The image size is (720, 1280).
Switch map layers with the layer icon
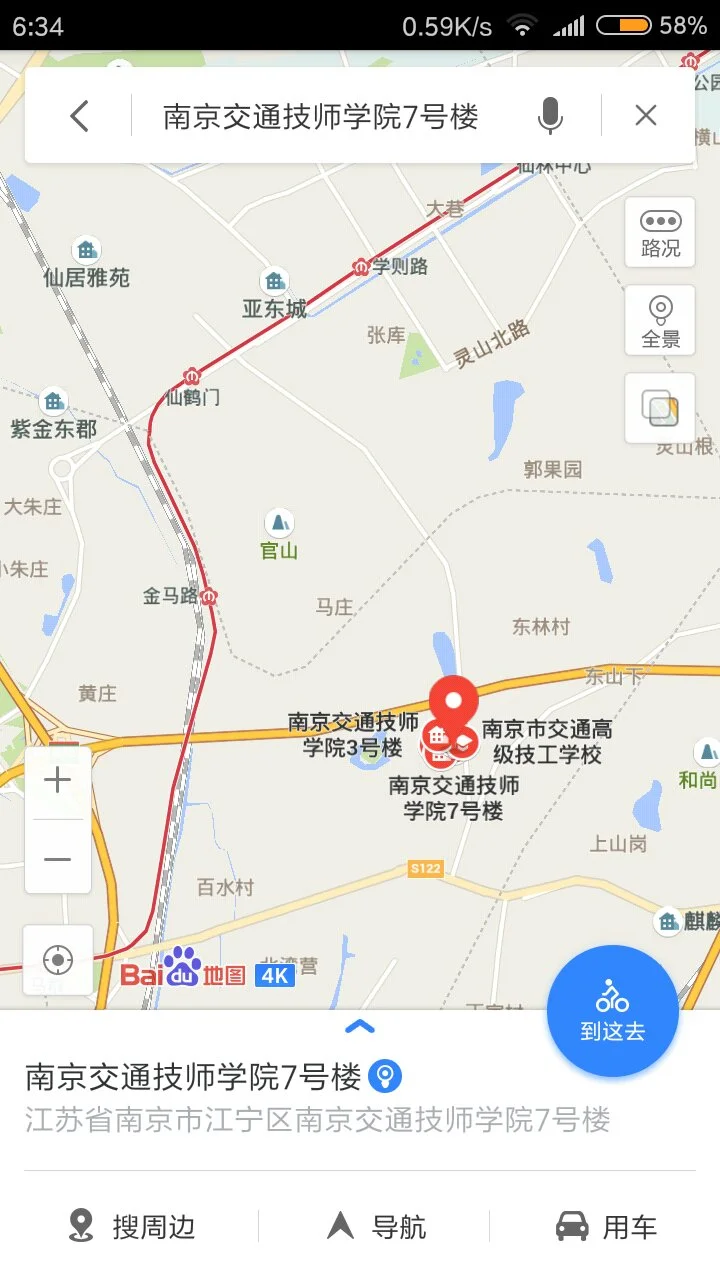click(x=660, y=407)
